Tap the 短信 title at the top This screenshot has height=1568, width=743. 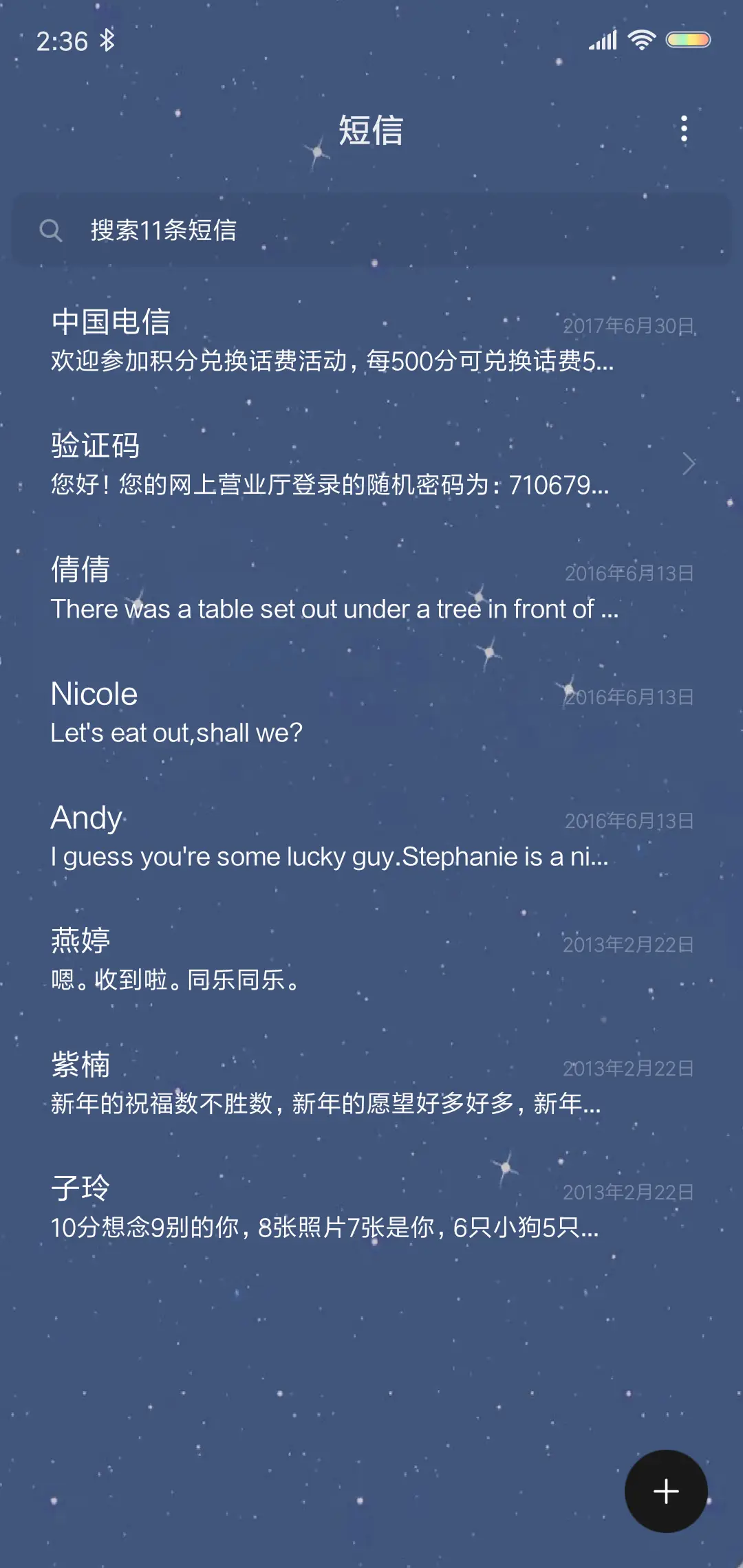(x=371, y=130)
